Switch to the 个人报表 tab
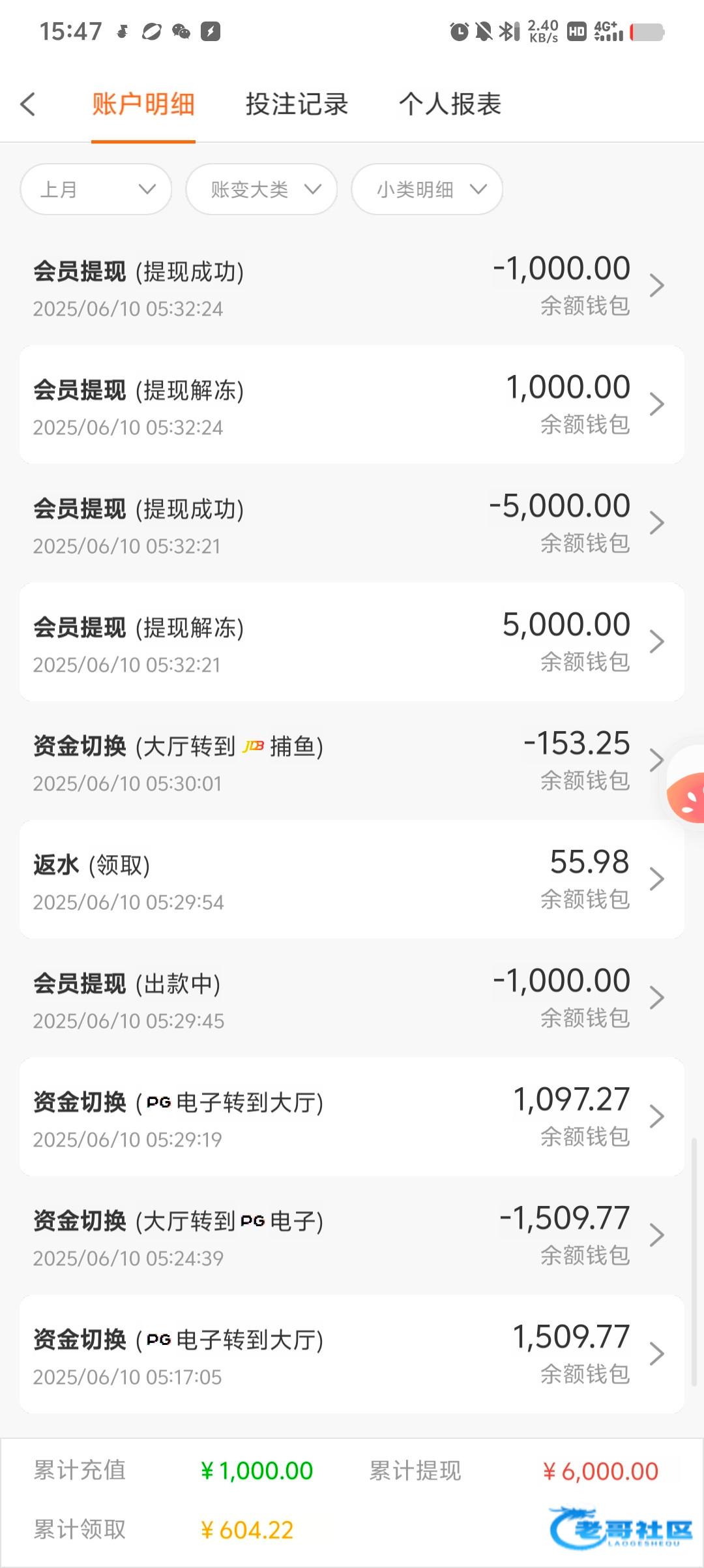The height and width of the screenshot is (1568, 704). click(450, 104)
